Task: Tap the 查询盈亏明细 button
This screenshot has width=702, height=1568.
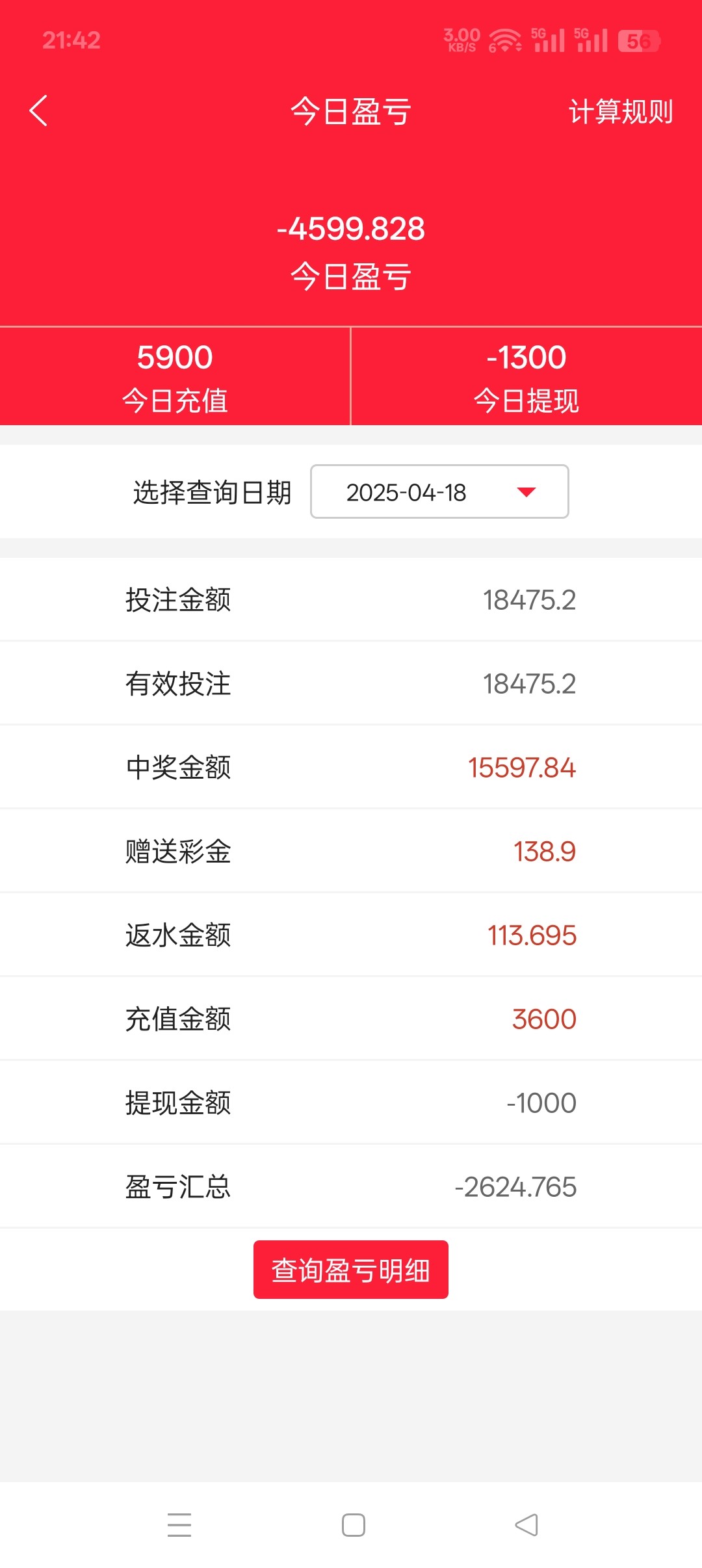Action: (351, 1270)
